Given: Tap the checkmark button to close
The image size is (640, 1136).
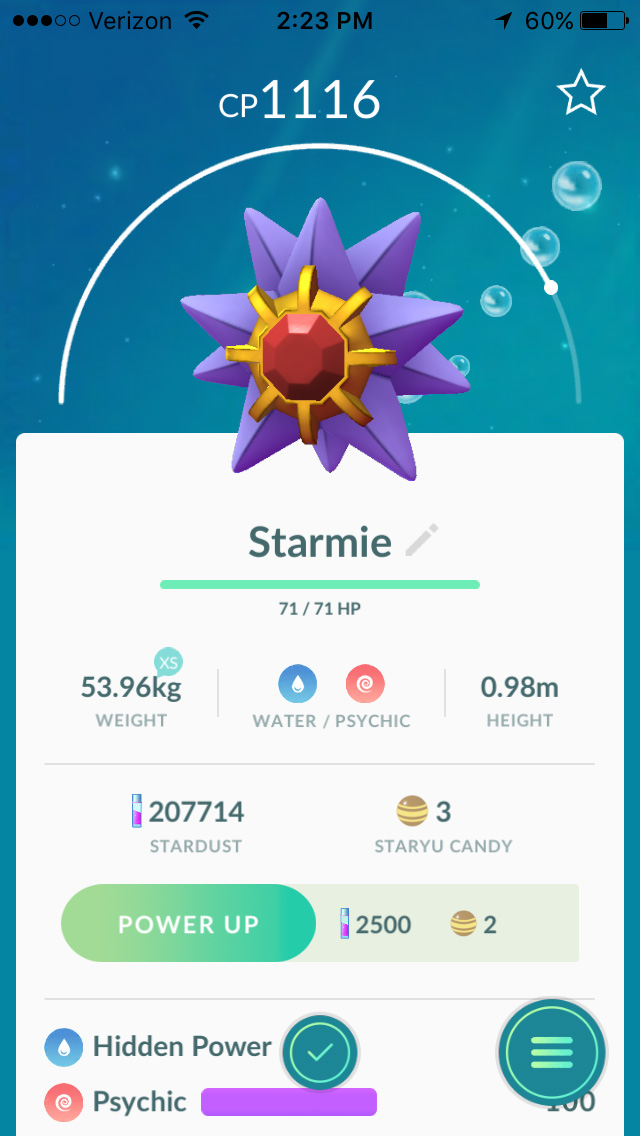Looking at the screenshot, I should pyautogui.click(x=320, y=1051).
